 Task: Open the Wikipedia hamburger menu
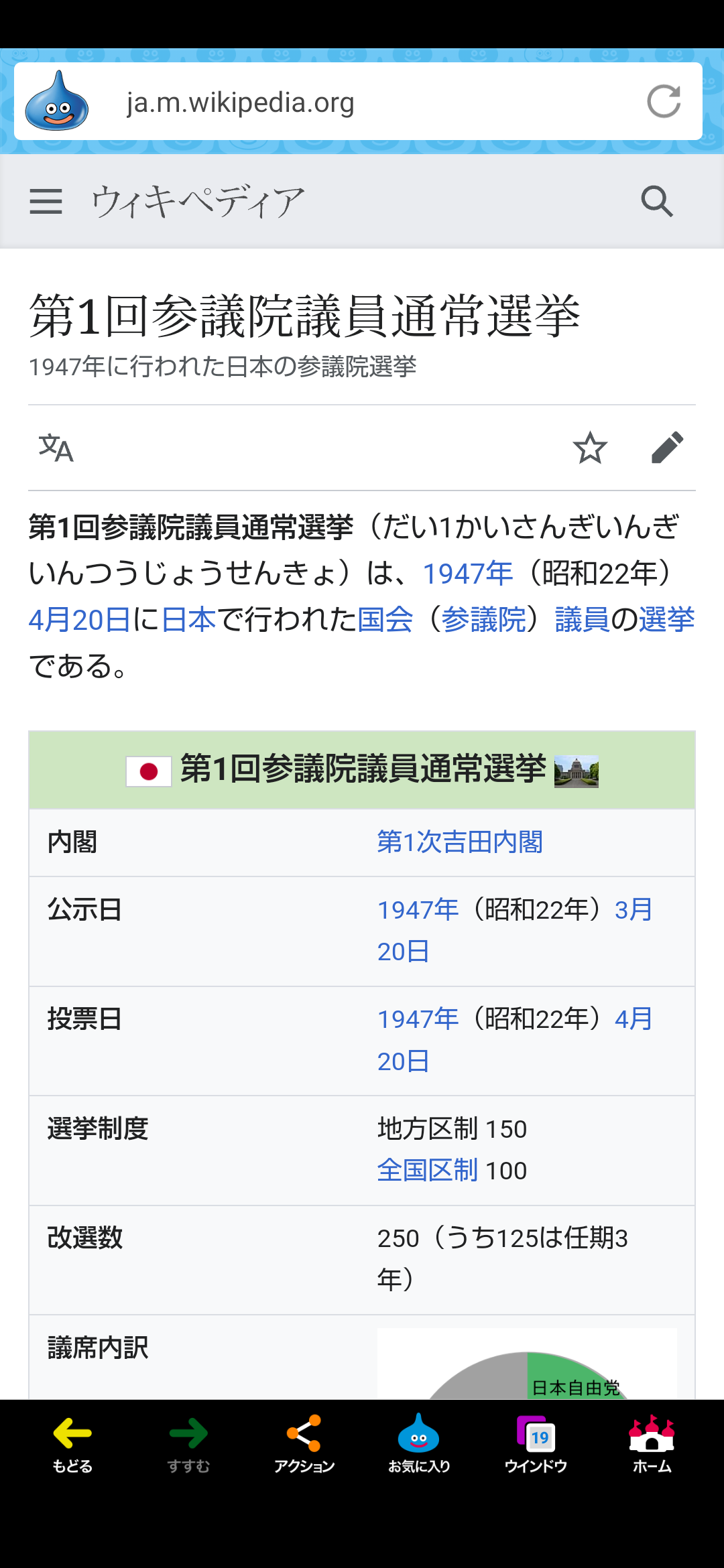click(46, 201)
